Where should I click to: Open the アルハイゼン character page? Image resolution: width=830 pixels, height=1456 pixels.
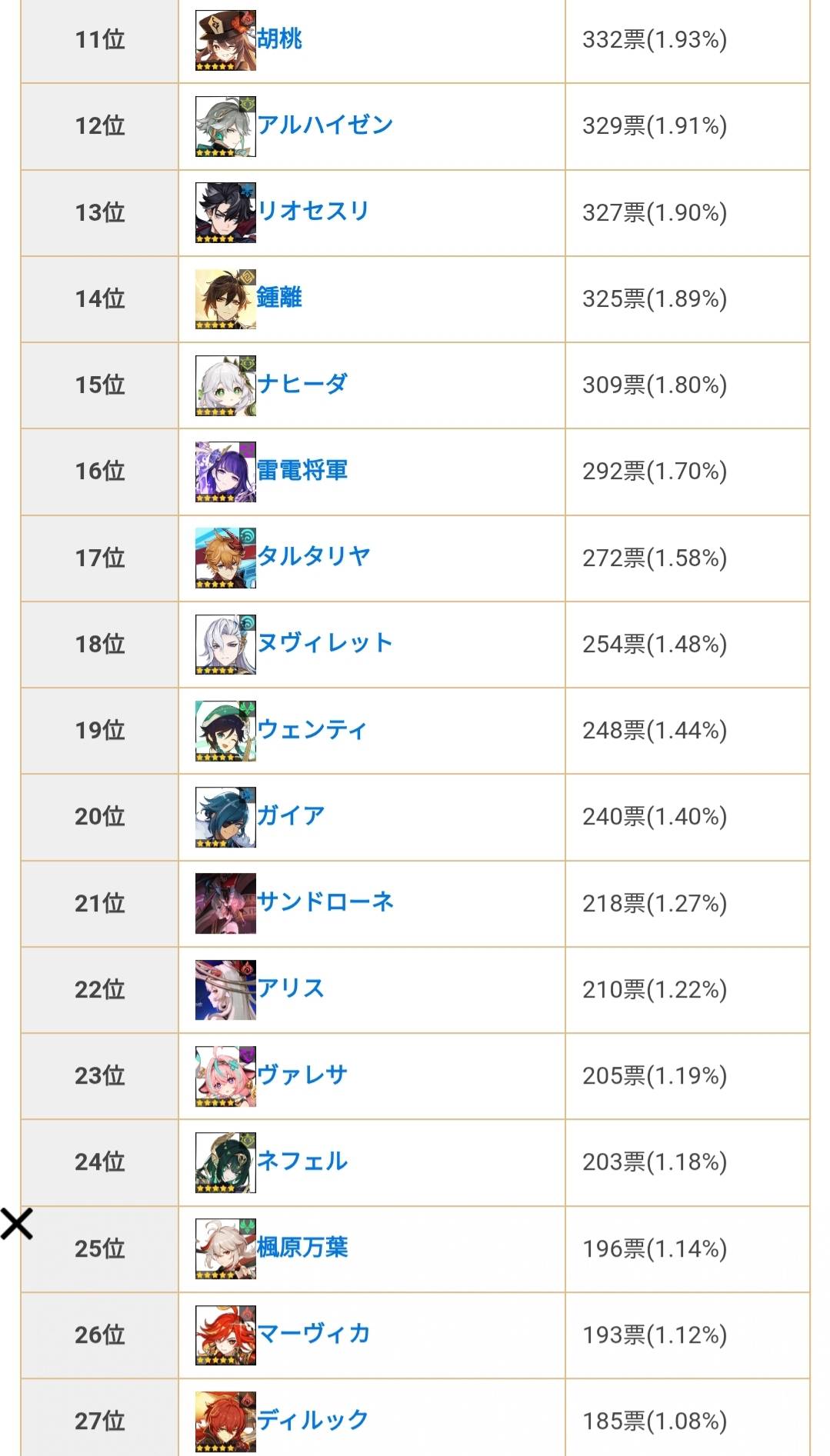pyautogui.click(x=325, y=125)
